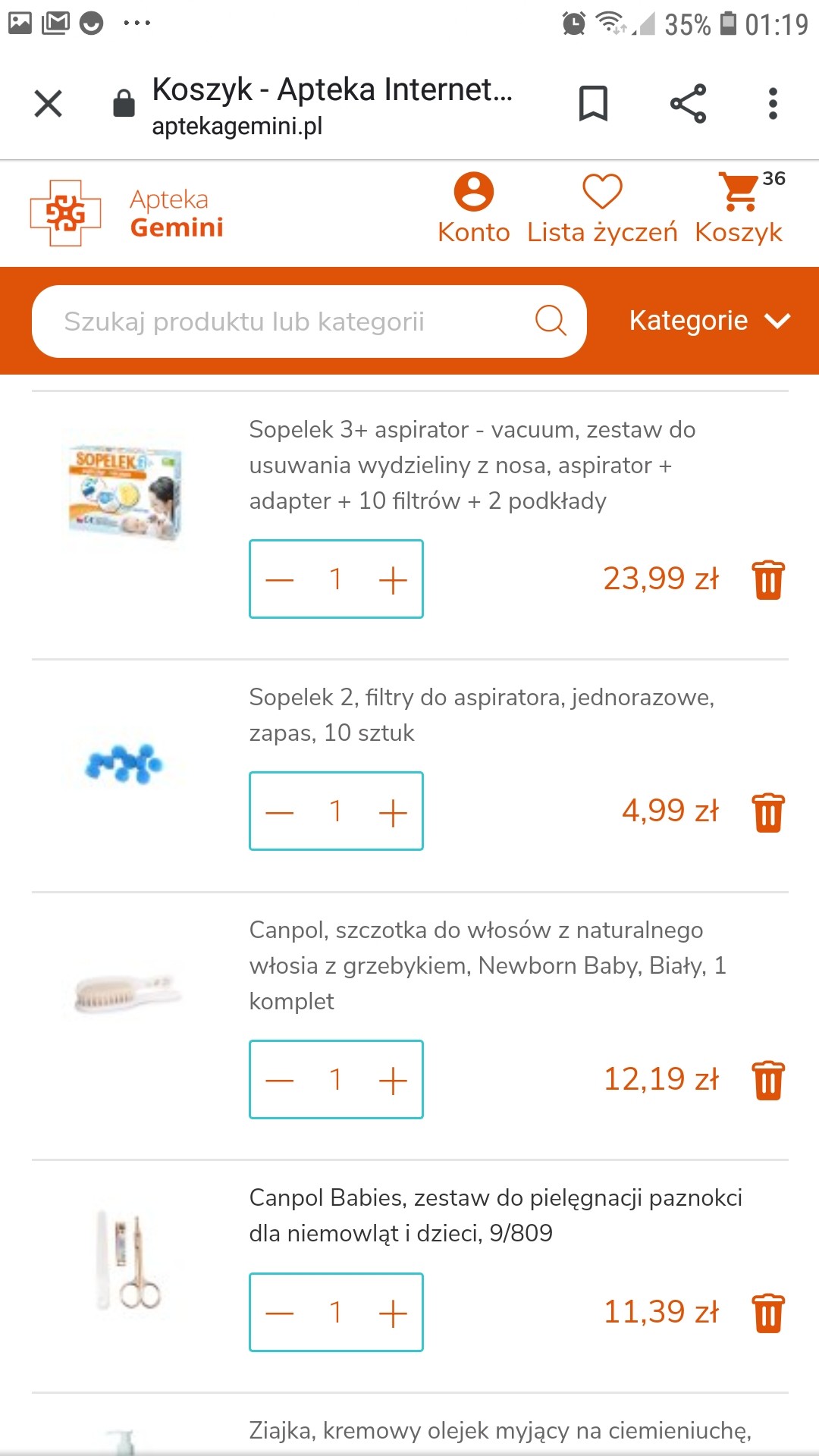Open the Koszyk cart icon
Image resolution: width=819 pixels, height=1456 pixels.
coord(739,209)
